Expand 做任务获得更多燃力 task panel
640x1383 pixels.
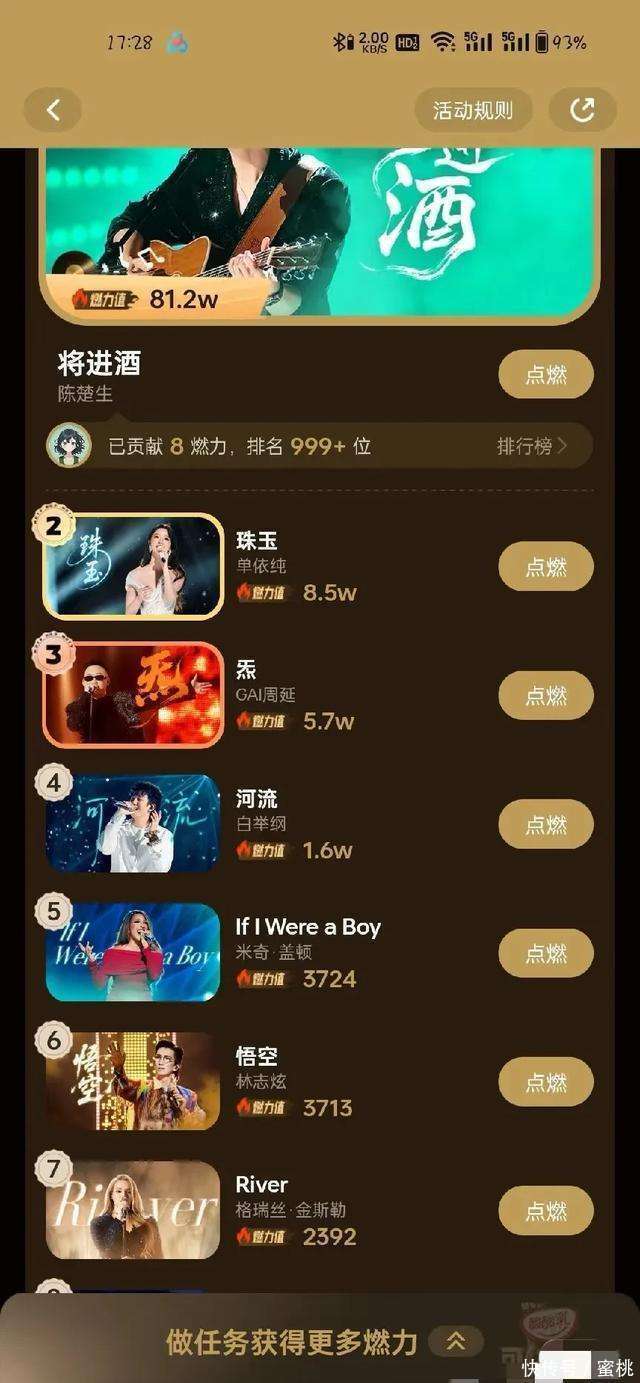pyautogui.click(x=455, y=1341)
